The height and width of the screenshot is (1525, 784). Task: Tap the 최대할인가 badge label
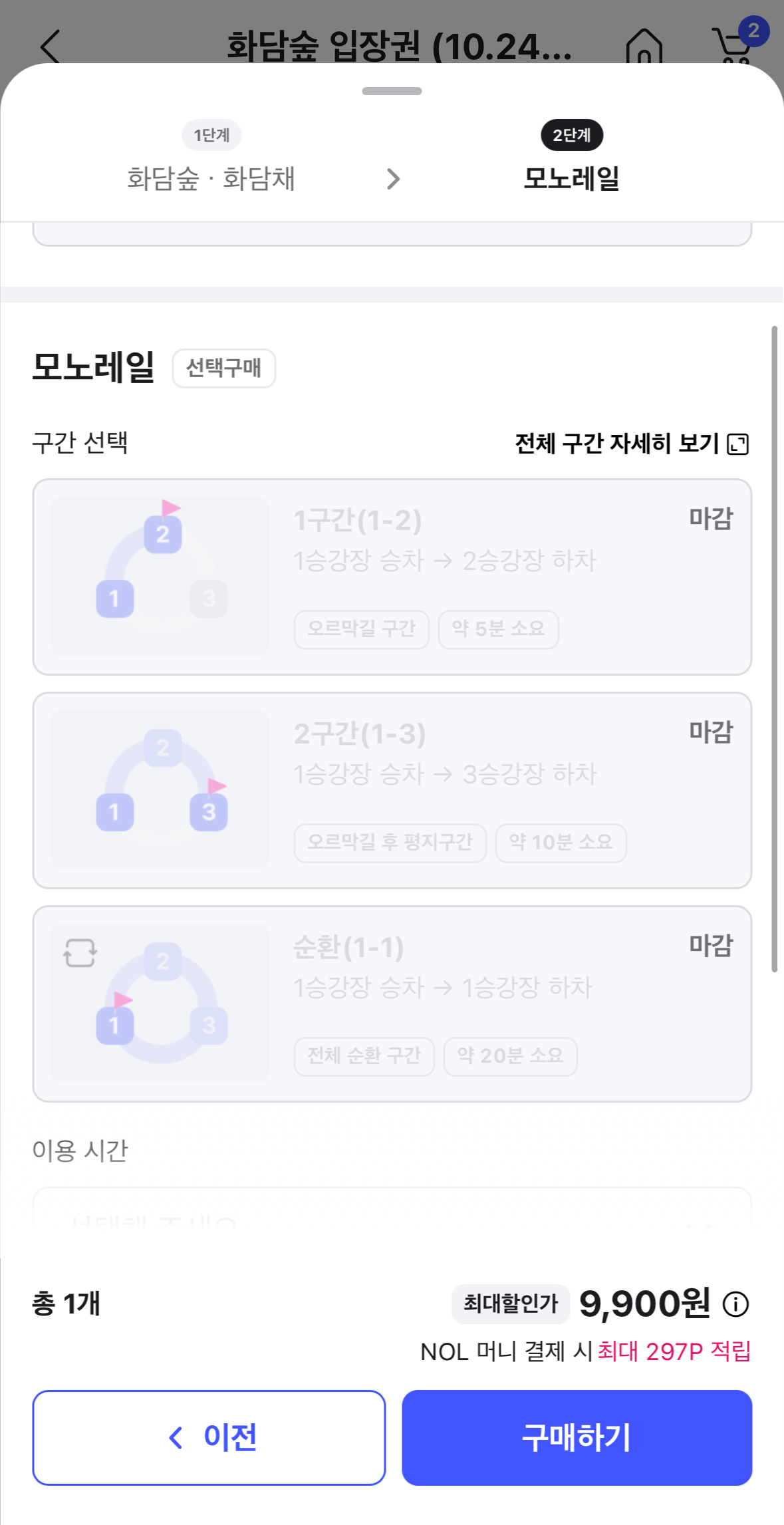click(x=510, y=1304)
